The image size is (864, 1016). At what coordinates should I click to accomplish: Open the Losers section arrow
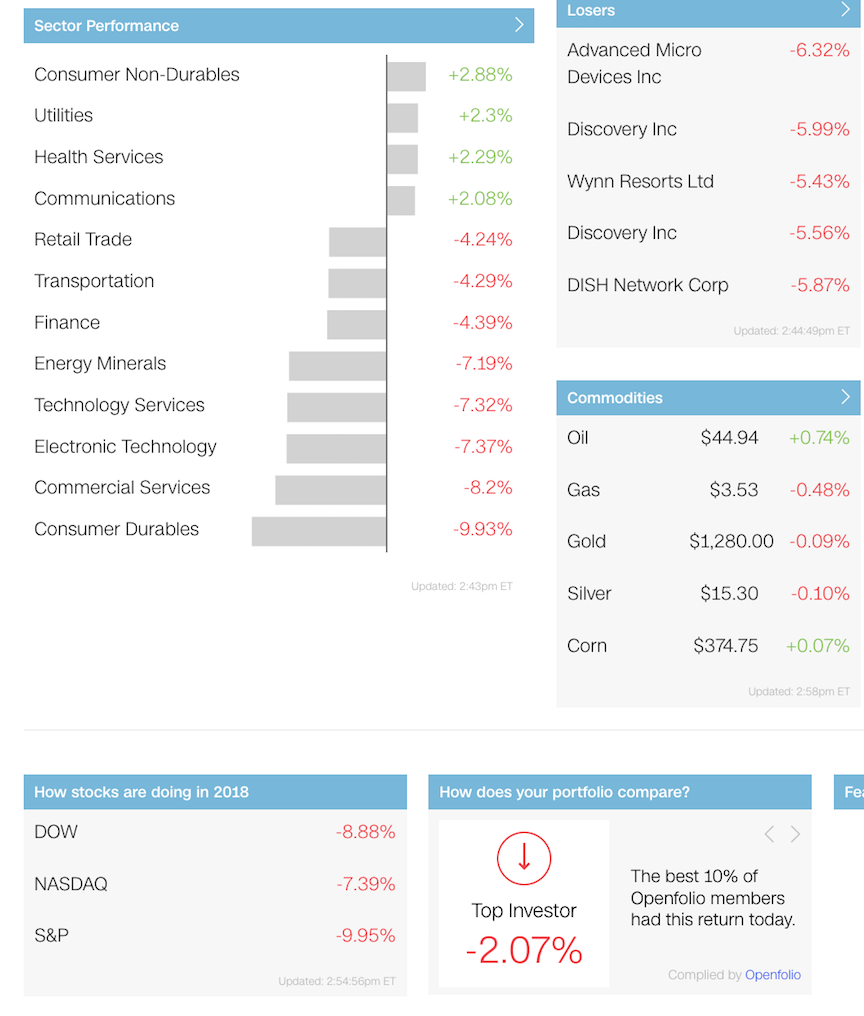pyautogui.click(x=845, y=9)
